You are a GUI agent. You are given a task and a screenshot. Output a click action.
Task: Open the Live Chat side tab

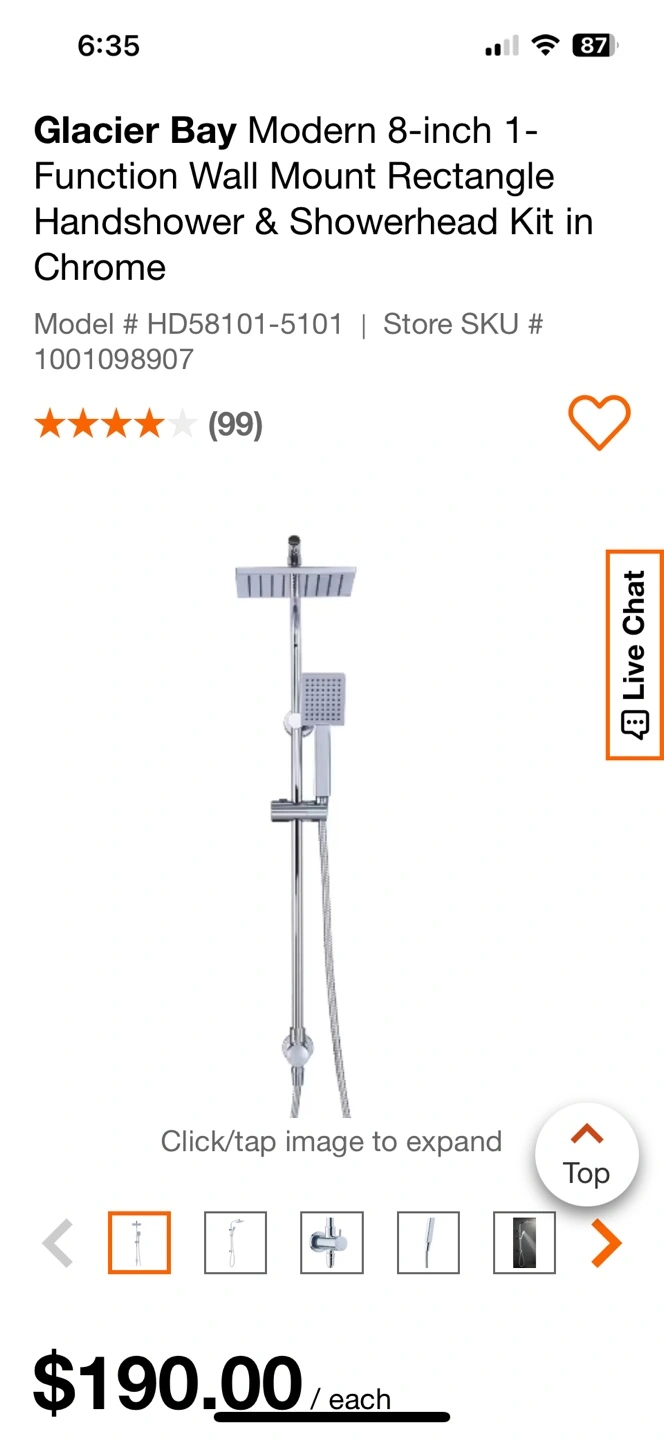[635, 655]
